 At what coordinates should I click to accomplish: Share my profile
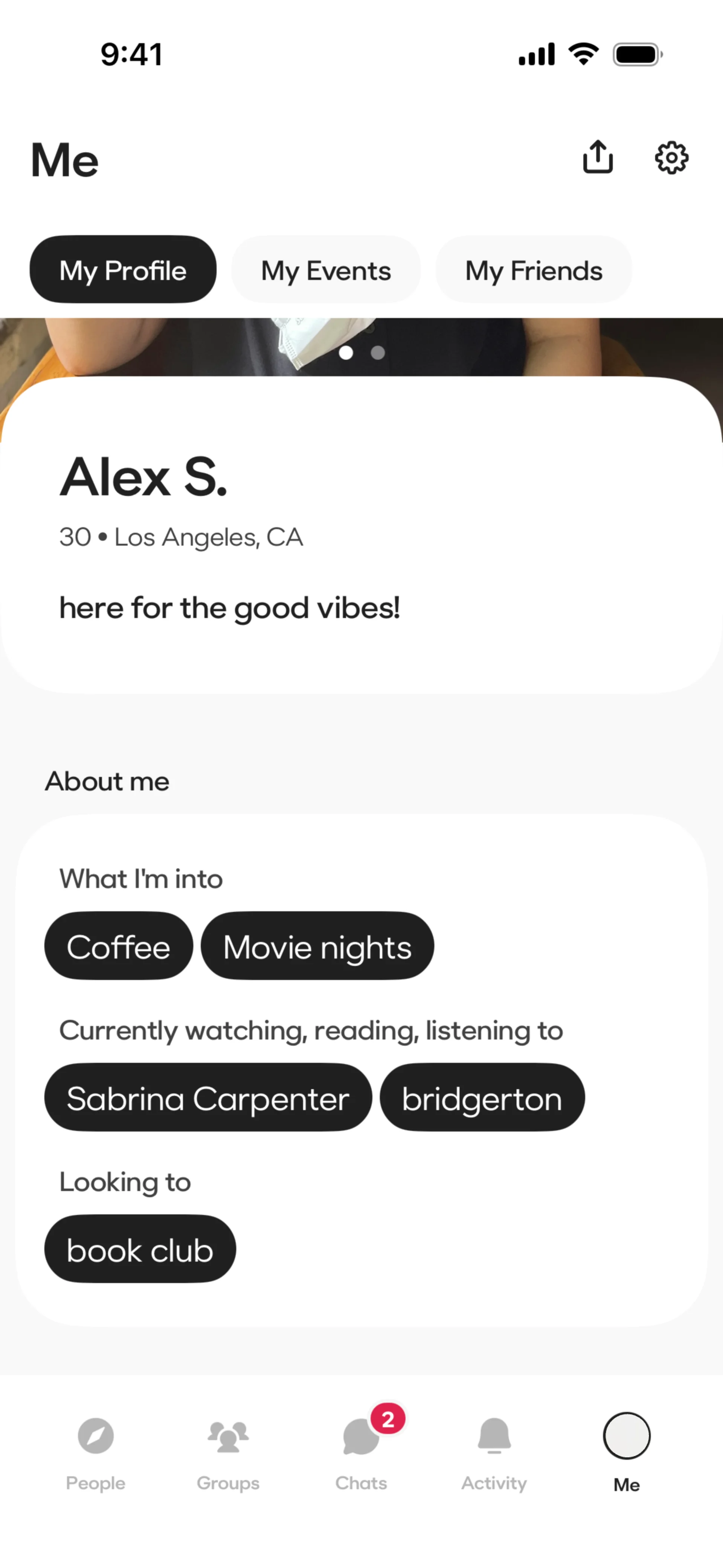[598, 157]
